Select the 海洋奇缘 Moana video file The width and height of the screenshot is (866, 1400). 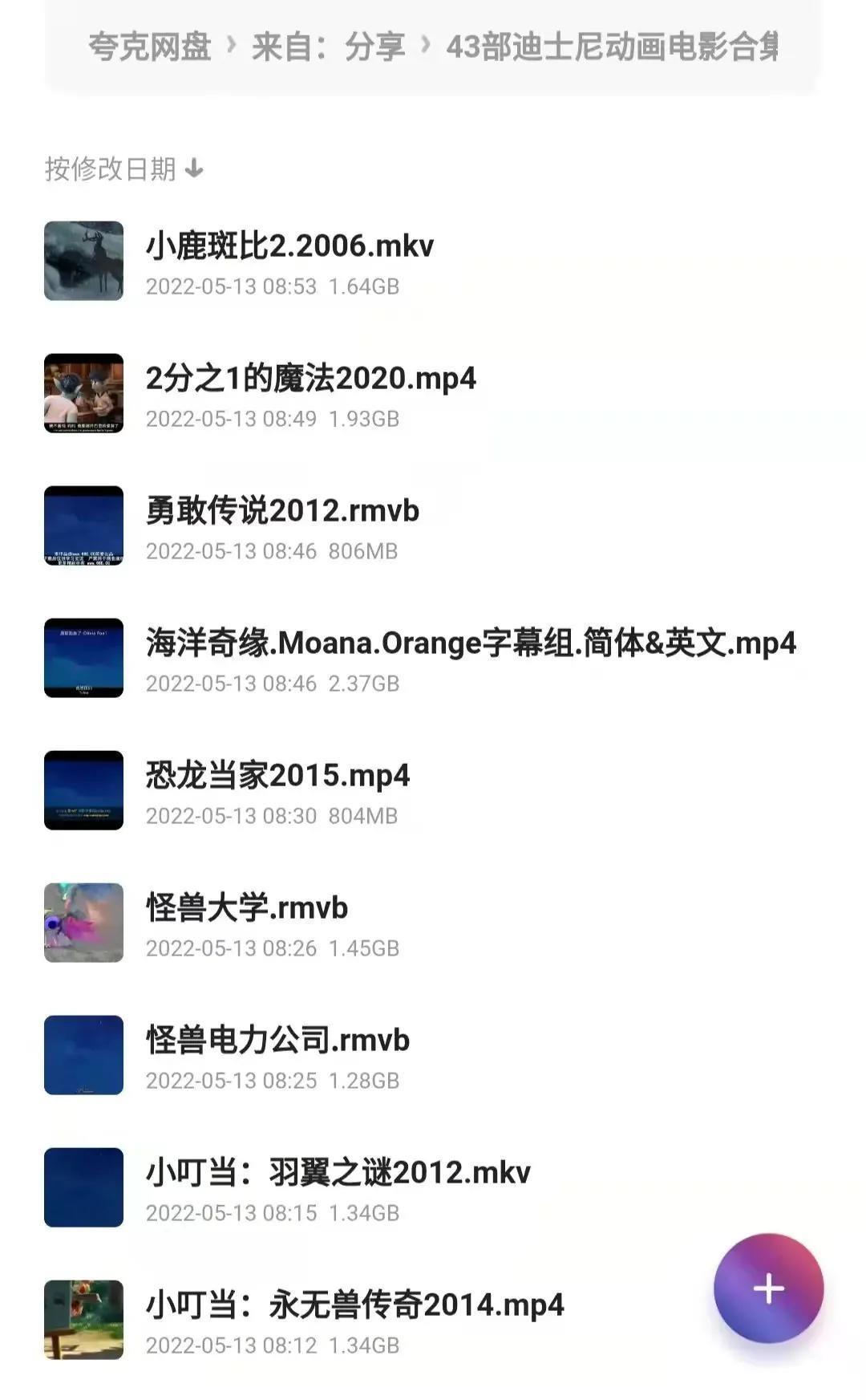click(471, 643)
